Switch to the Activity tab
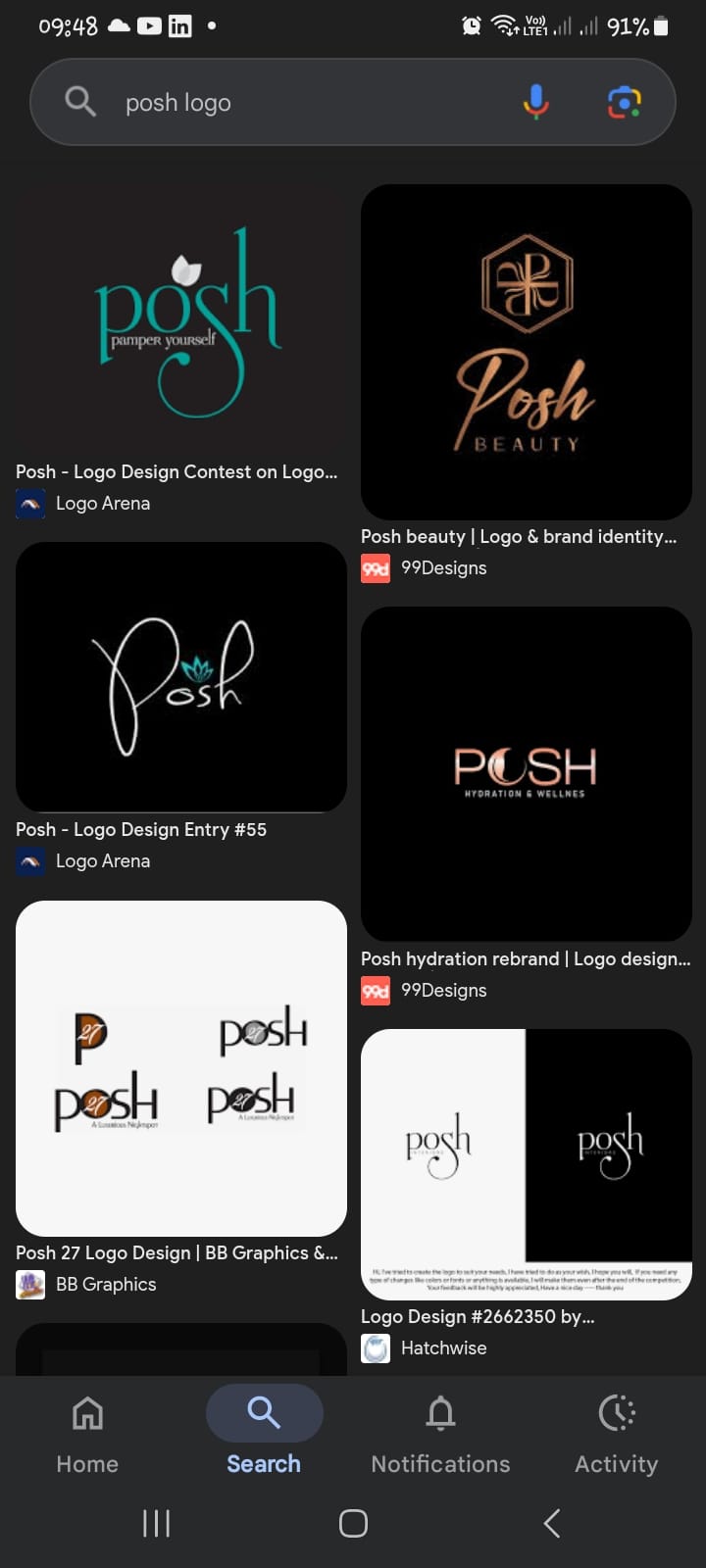706x1568 pixels. pyautogui.click(x=616, y=1431)
